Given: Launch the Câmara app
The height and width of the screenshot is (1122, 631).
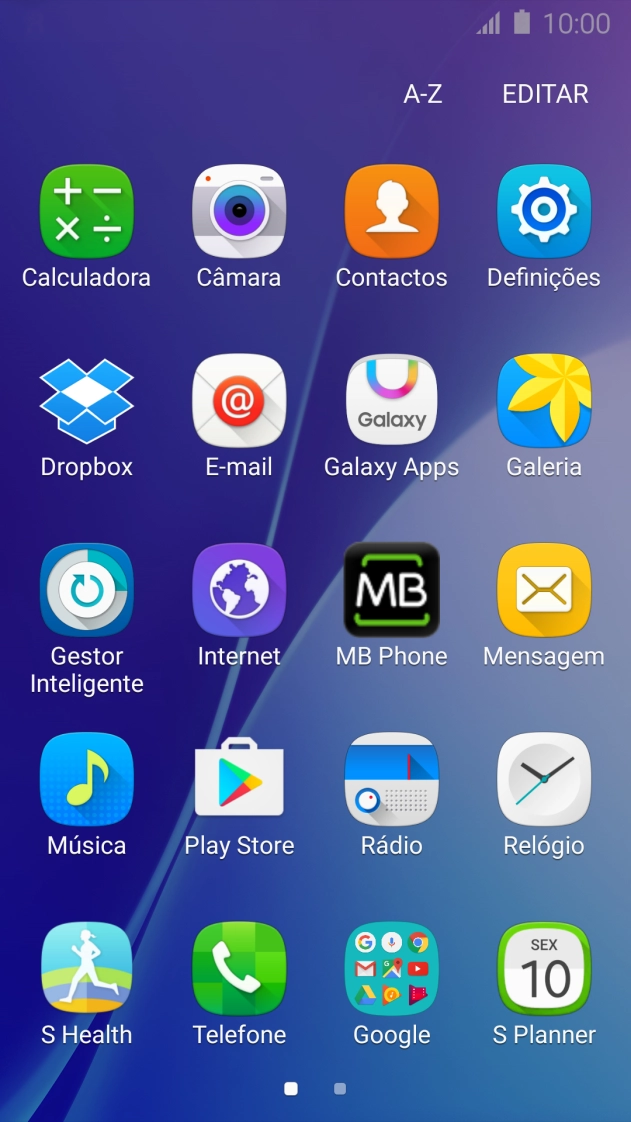Looking at the screenshot, I should point(239,211).
